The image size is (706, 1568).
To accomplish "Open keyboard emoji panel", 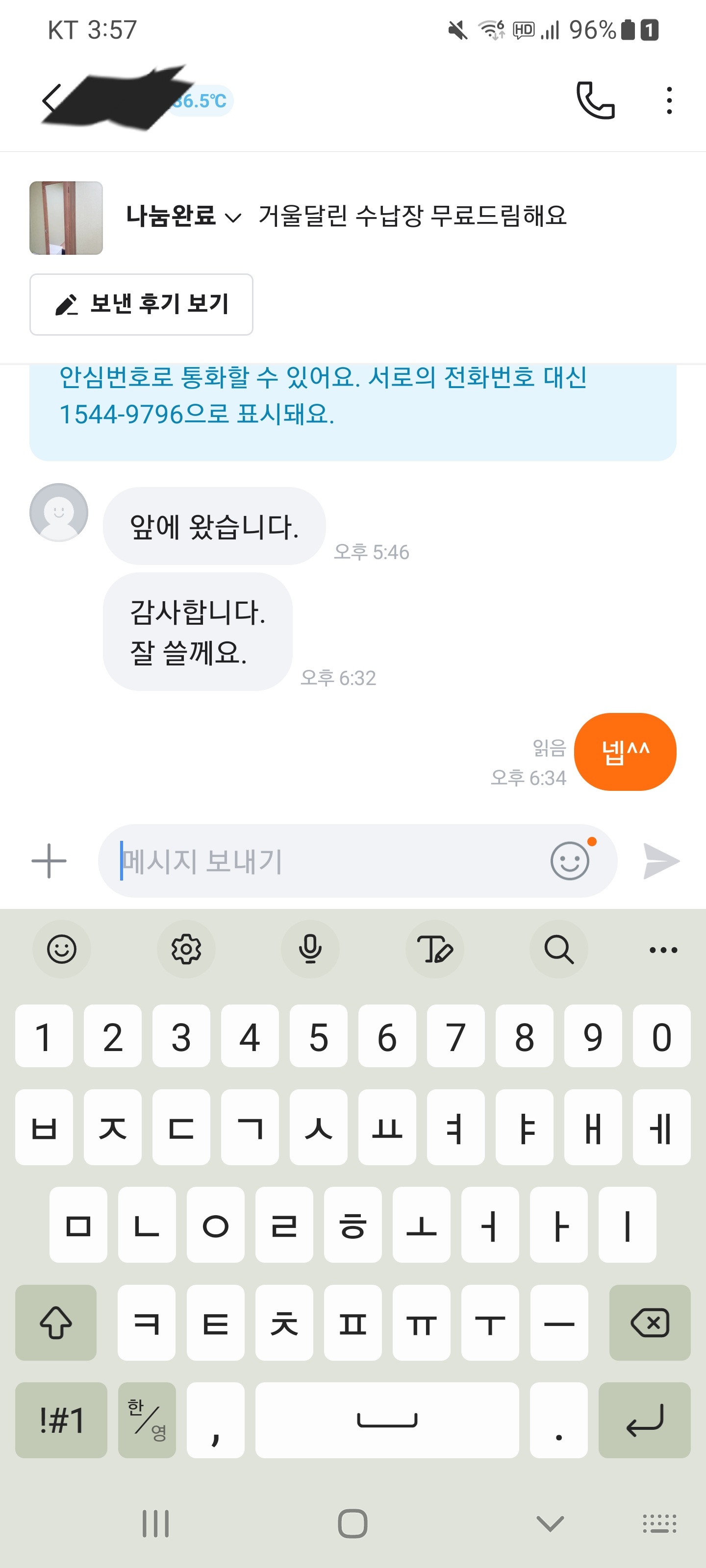I will click(61, 949).
